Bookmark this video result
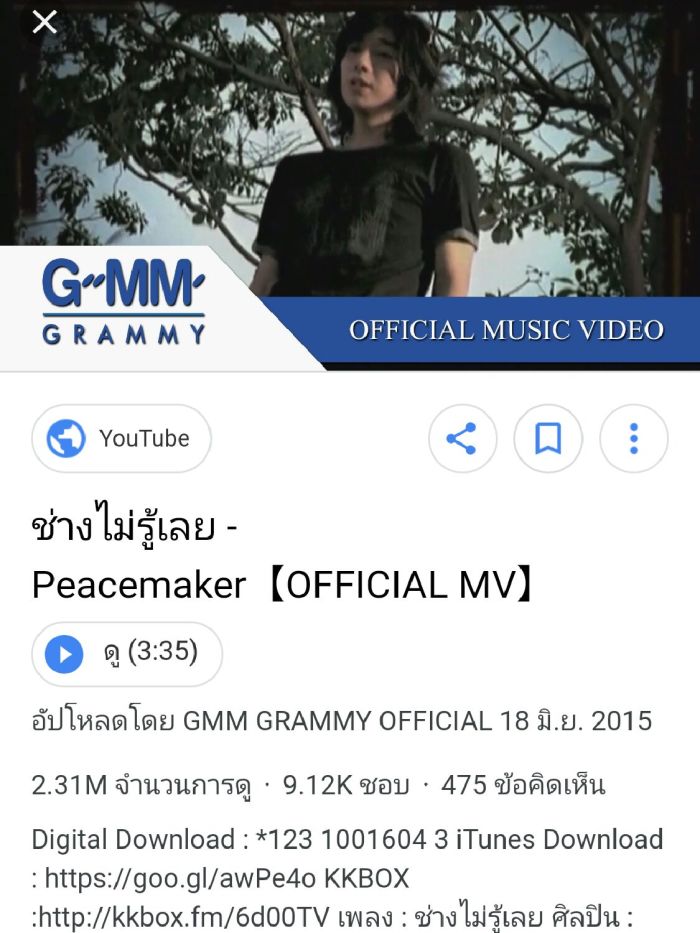This screenshot has width=700, height=933. pos(547,438)
